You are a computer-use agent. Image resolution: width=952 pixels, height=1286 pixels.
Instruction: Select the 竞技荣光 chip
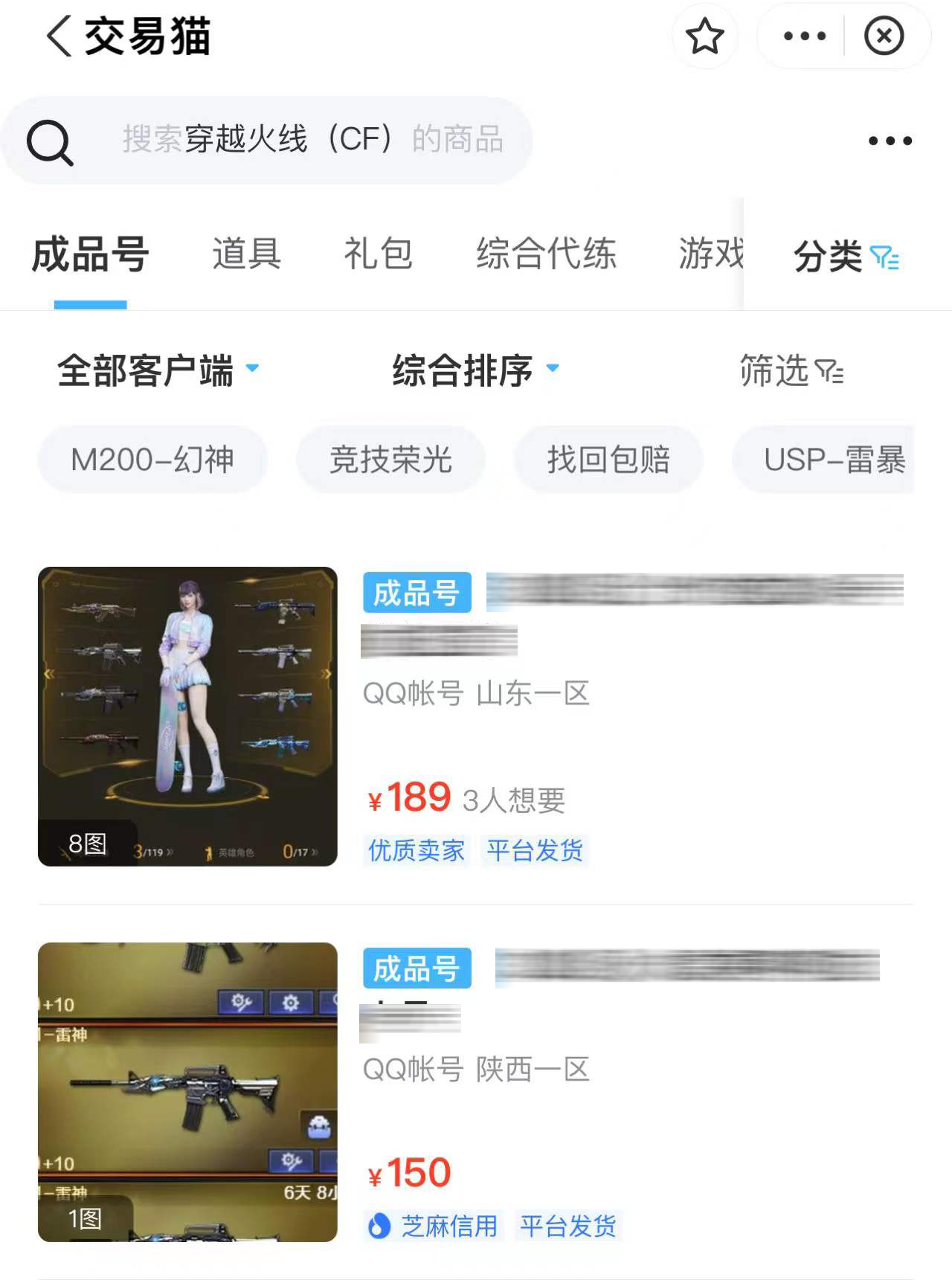click(x=390, y=460)
